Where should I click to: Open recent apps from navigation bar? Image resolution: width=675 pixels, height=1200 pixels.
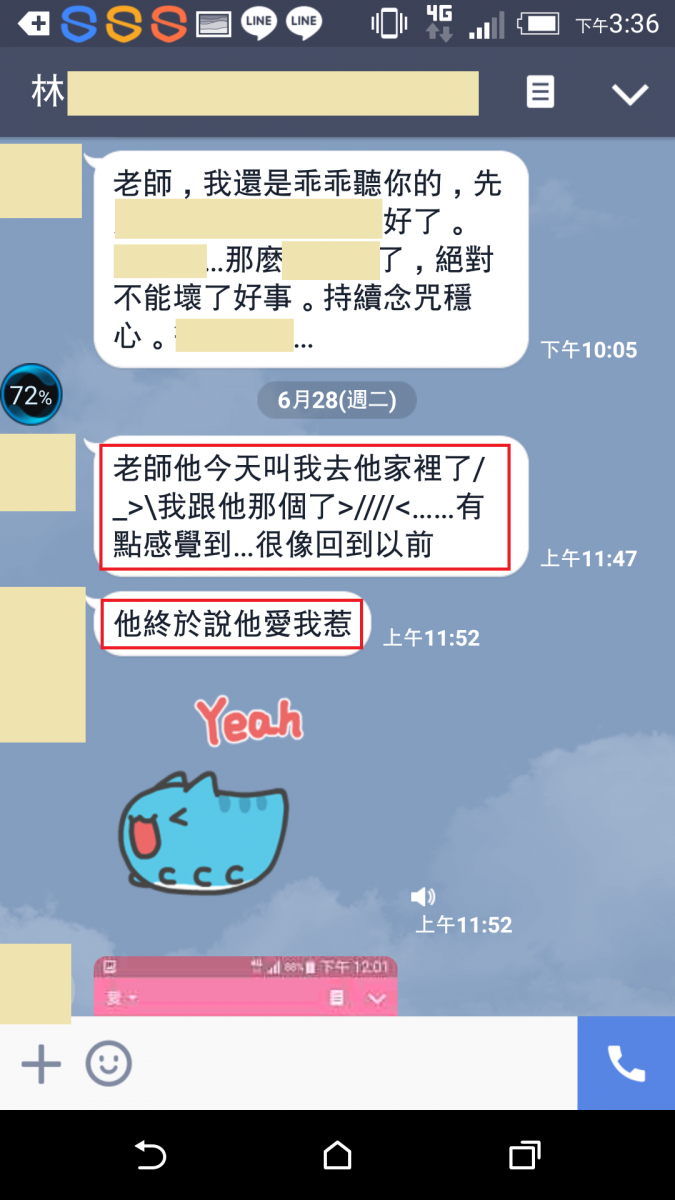(524, 1156)
